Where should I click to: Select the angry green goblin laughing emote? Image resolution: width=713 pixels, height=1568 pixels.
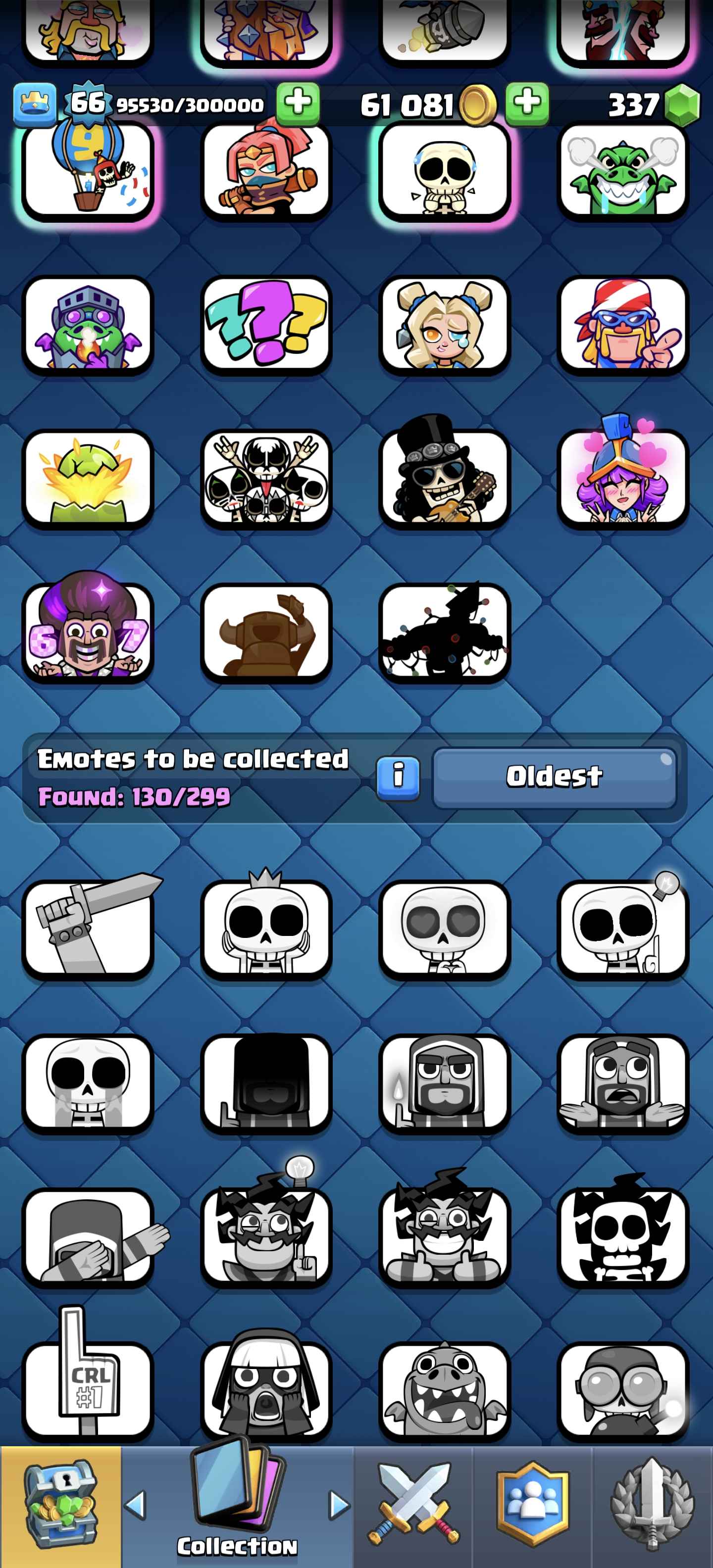click(x=622, y=172)
